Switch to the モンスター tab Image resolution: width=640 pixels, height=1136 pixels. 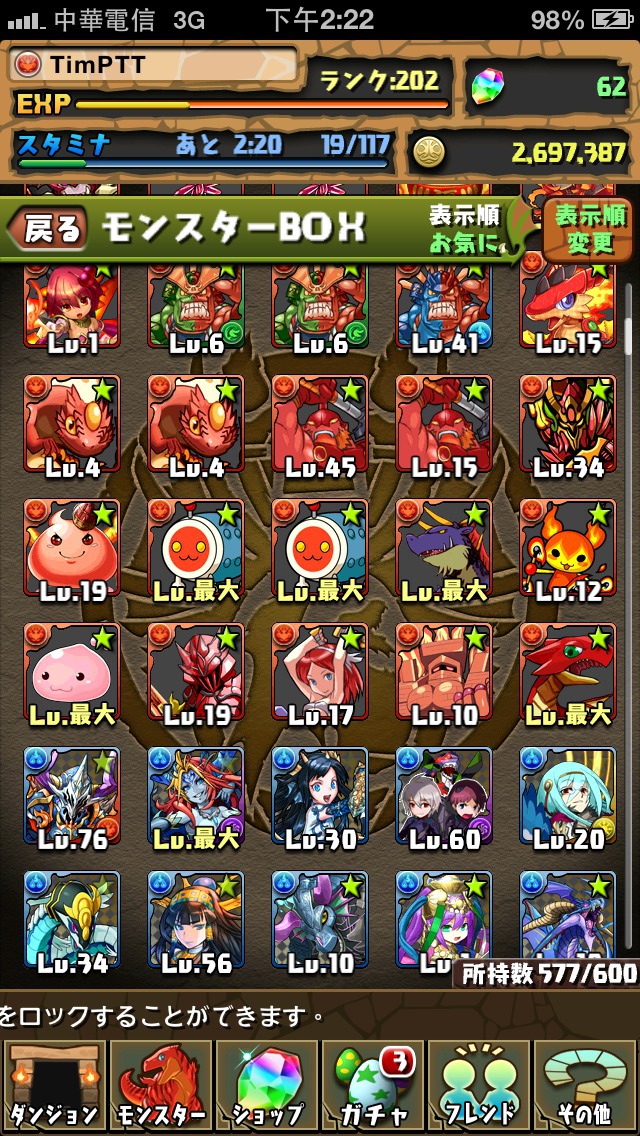tap(162, 1085)
